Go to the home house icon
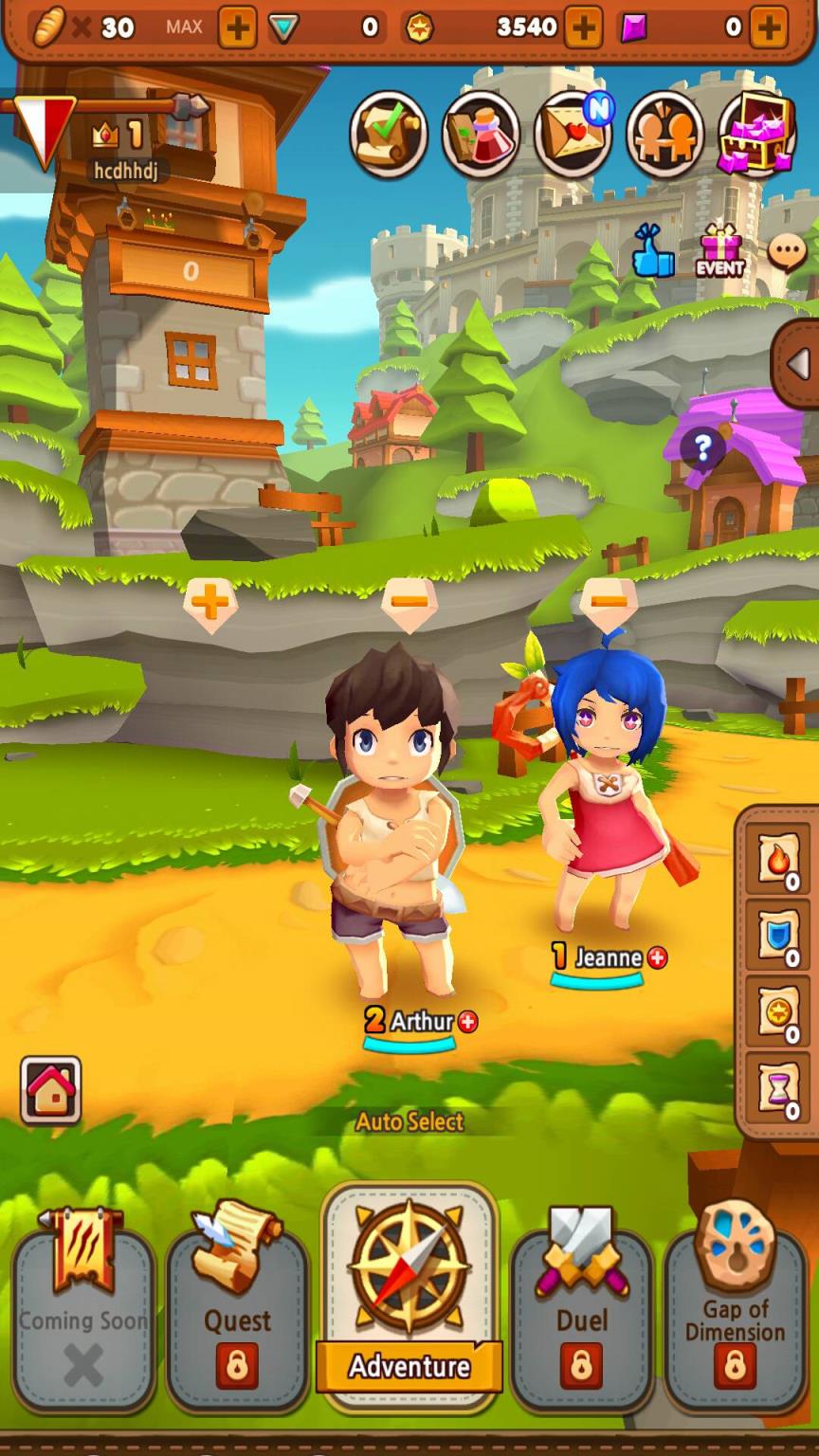This screenshot has height=1456, width=819. pos(51,1090)
